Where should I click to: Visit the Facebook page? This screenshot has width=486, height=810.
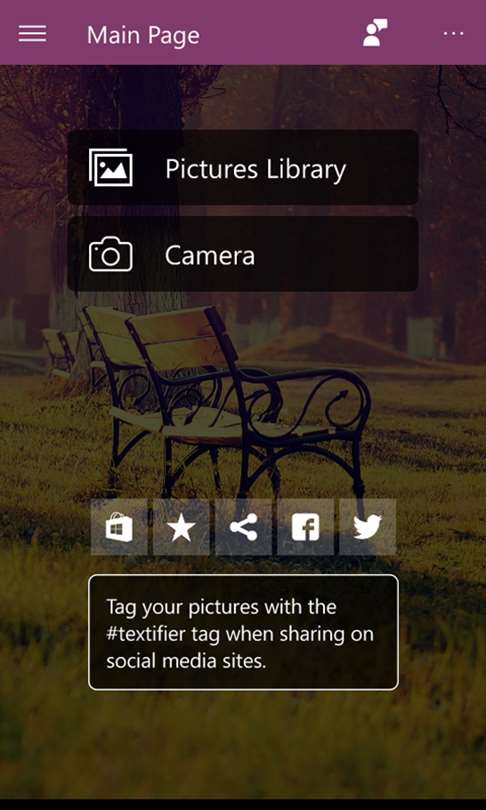coord(306,527)
